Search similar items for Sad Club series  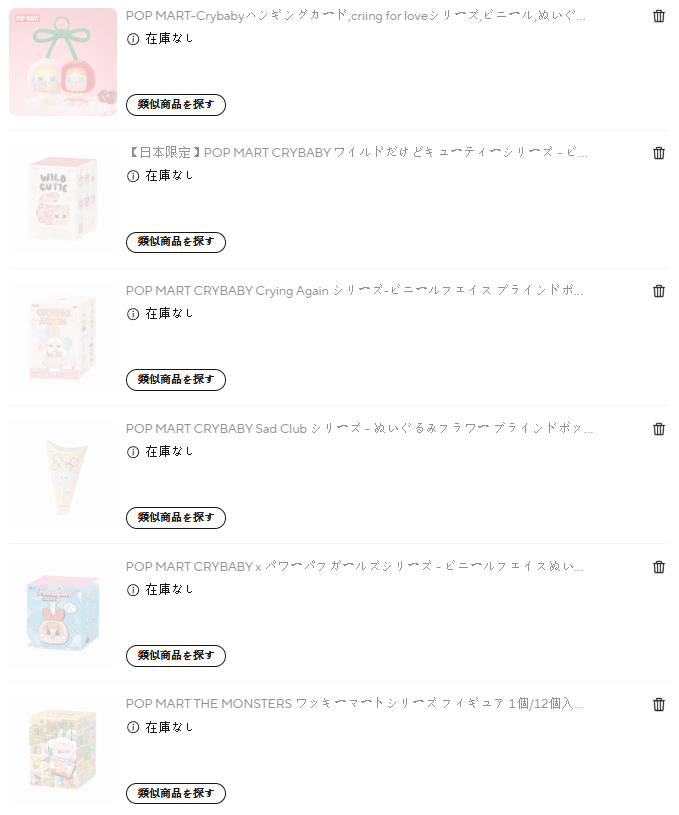(x=176, y=518)
